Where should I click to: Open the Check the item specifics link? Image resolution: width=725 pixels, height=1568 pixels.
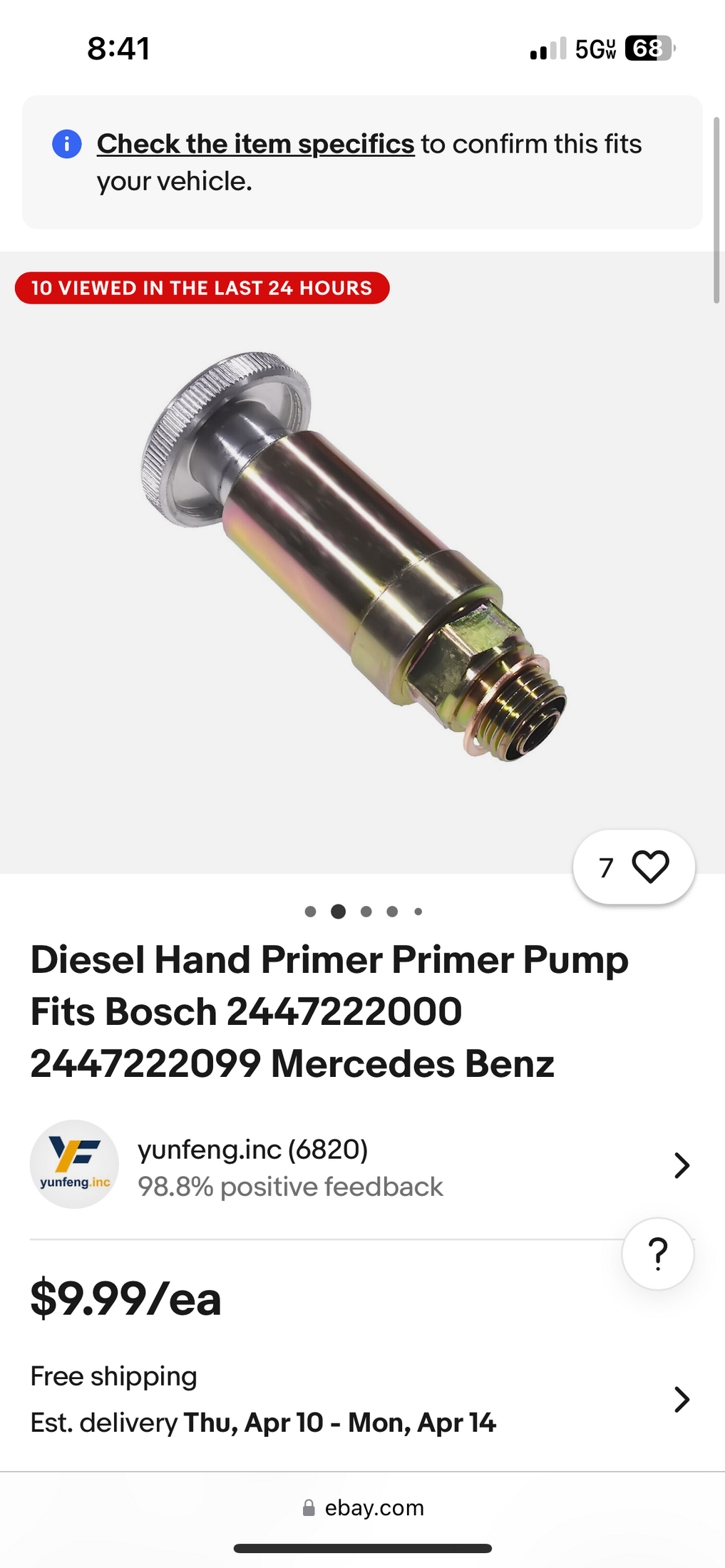tap(255, 144)
